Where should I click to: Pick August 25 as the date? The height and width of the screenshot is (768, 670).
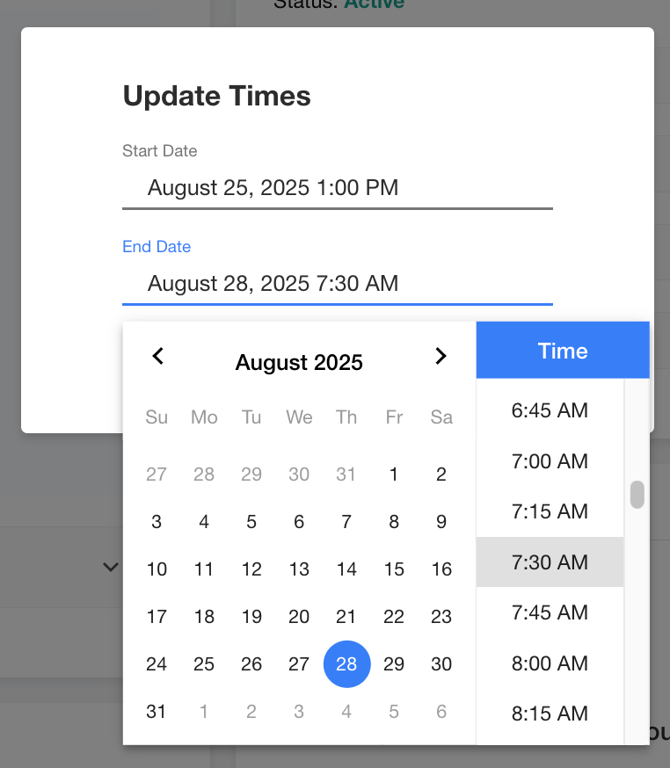[x=204, y=664]
